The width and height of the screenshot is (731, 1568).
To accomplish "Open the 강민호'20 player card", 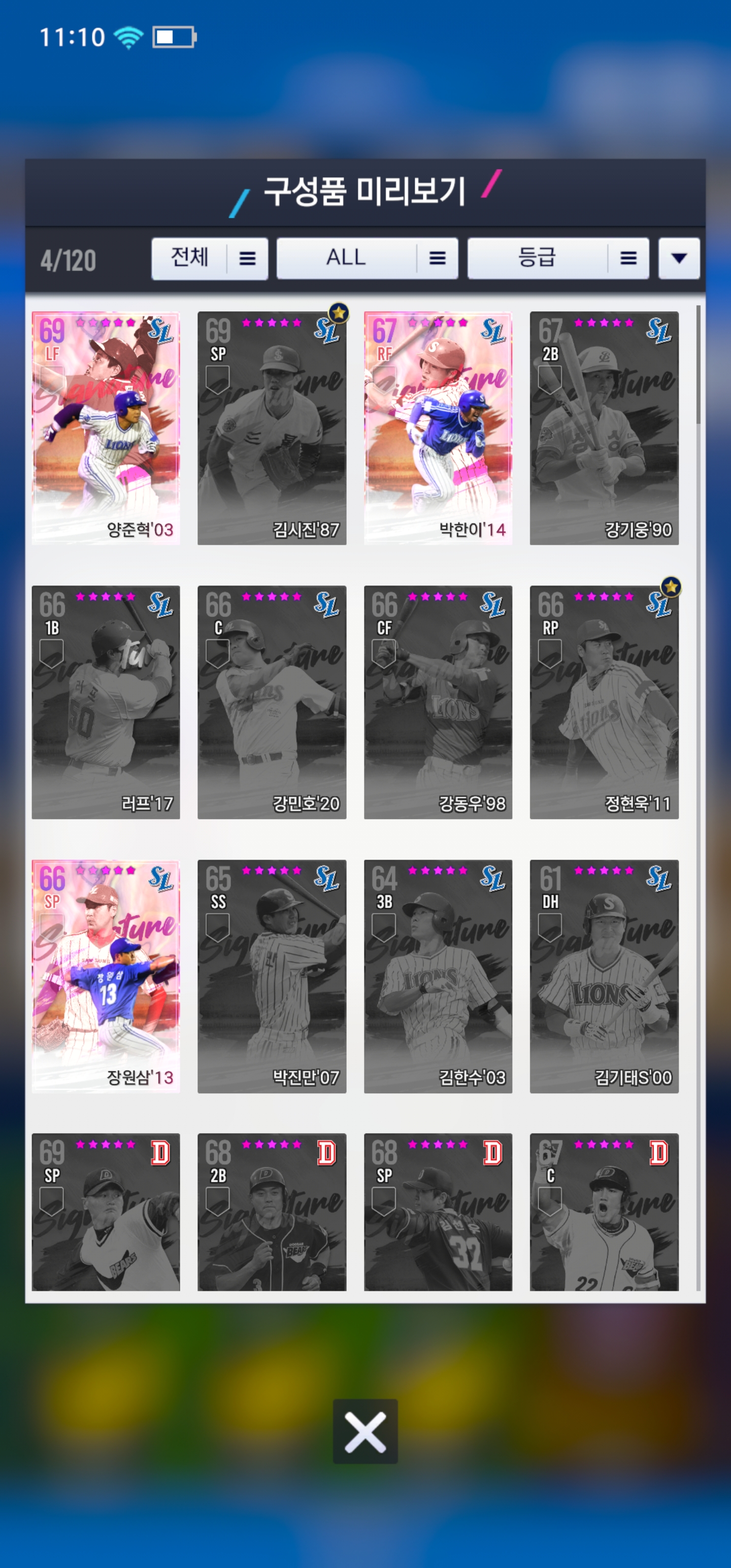I will click(x=272, y=702).
